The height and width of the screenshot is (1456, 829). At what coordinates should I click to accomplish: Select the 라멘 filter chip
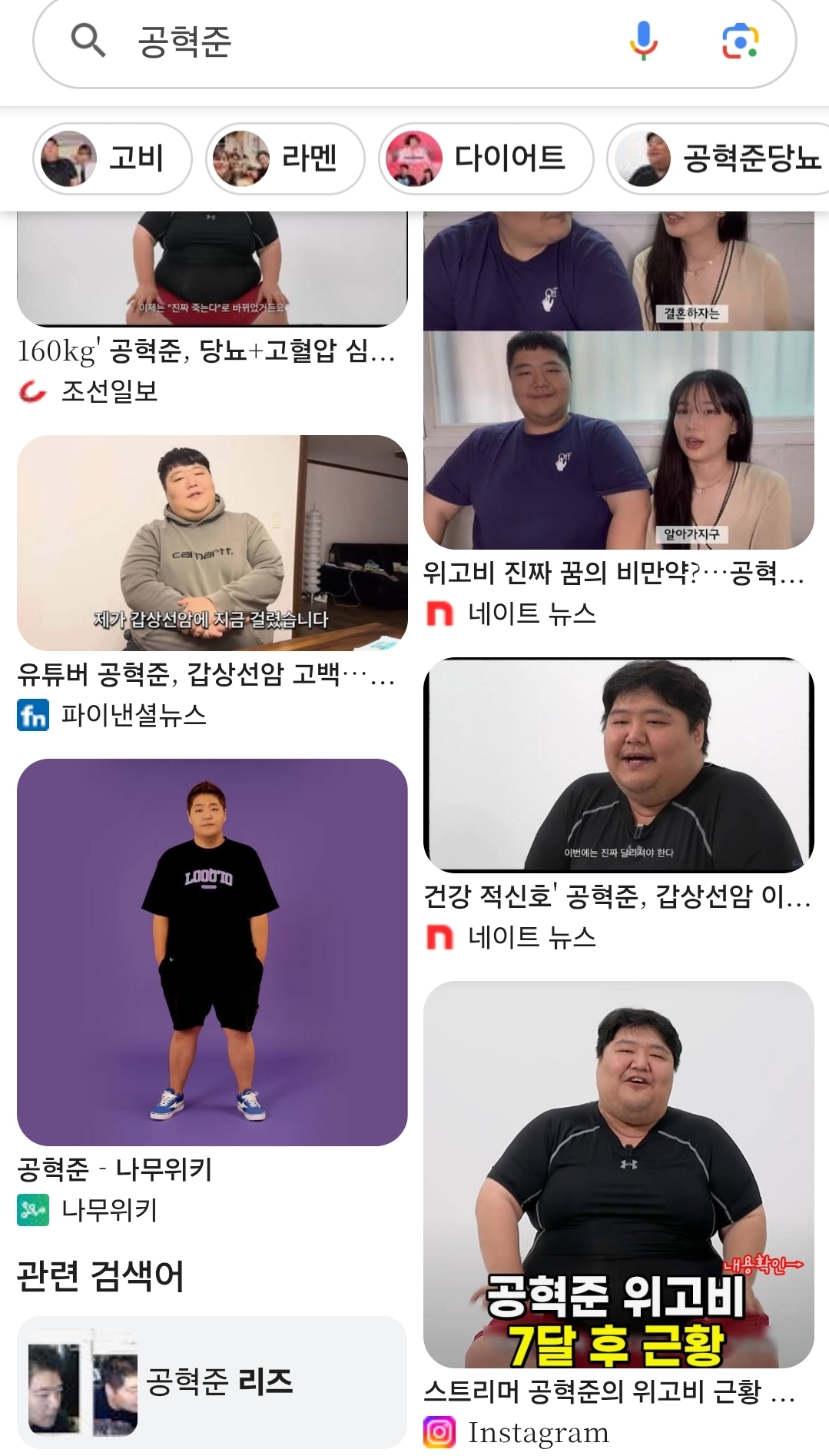285,158
